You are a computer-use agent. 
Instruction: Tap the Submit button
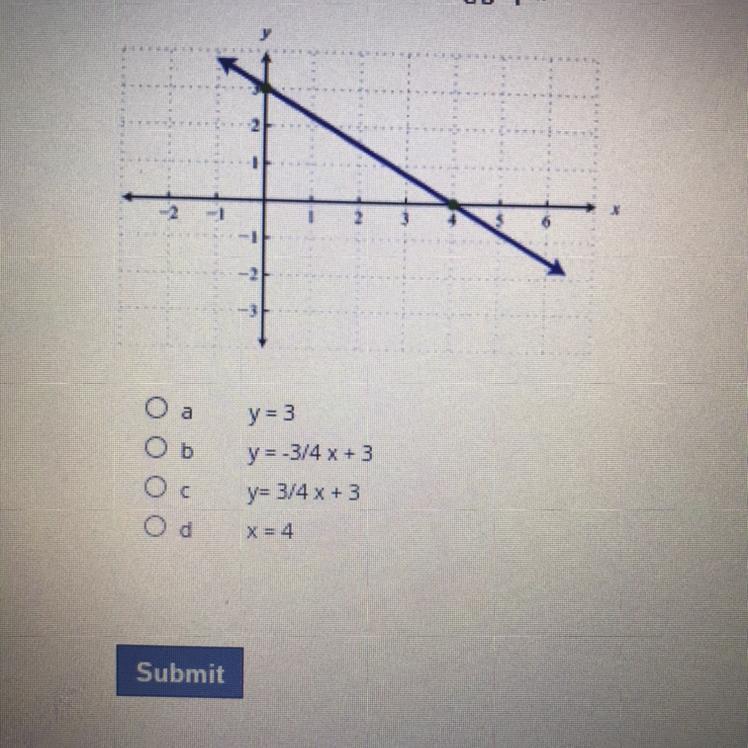click(180, 672)
